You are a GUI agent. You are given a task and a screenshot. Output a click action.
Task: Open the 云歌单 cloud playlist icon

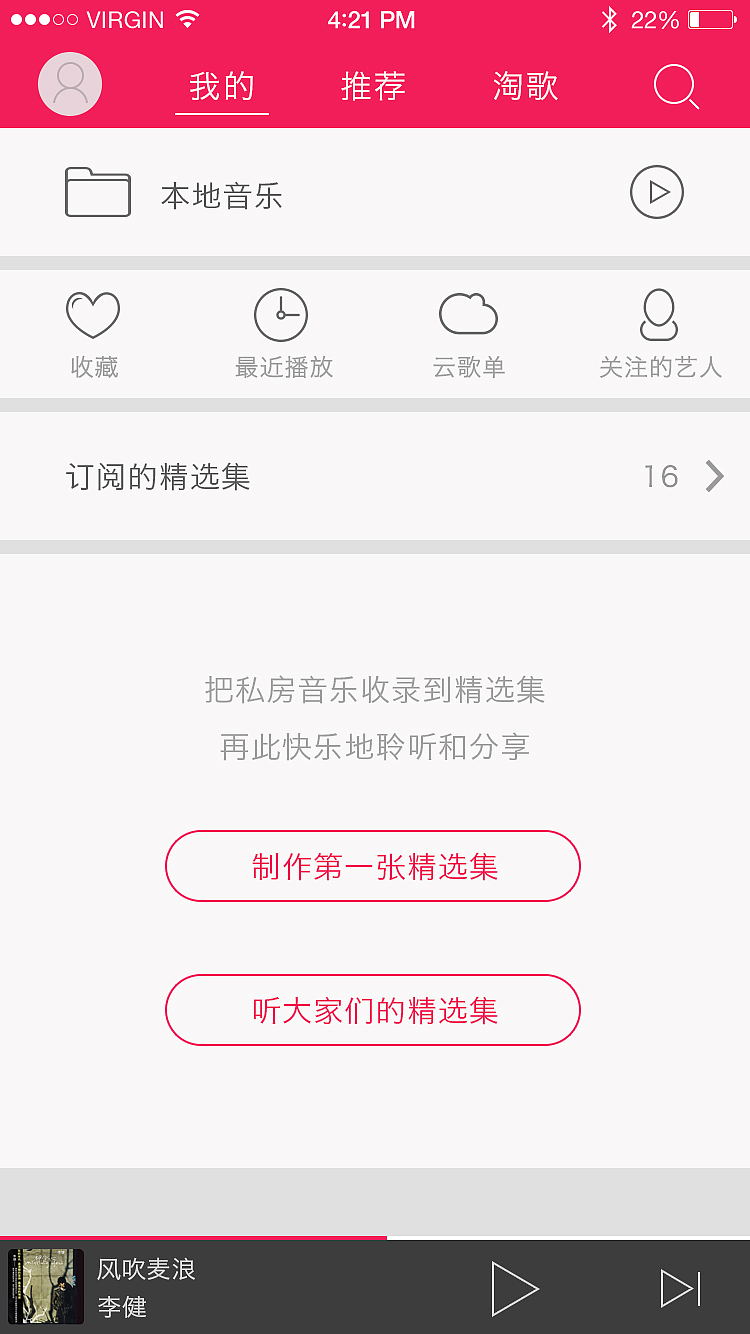point(469,314)
